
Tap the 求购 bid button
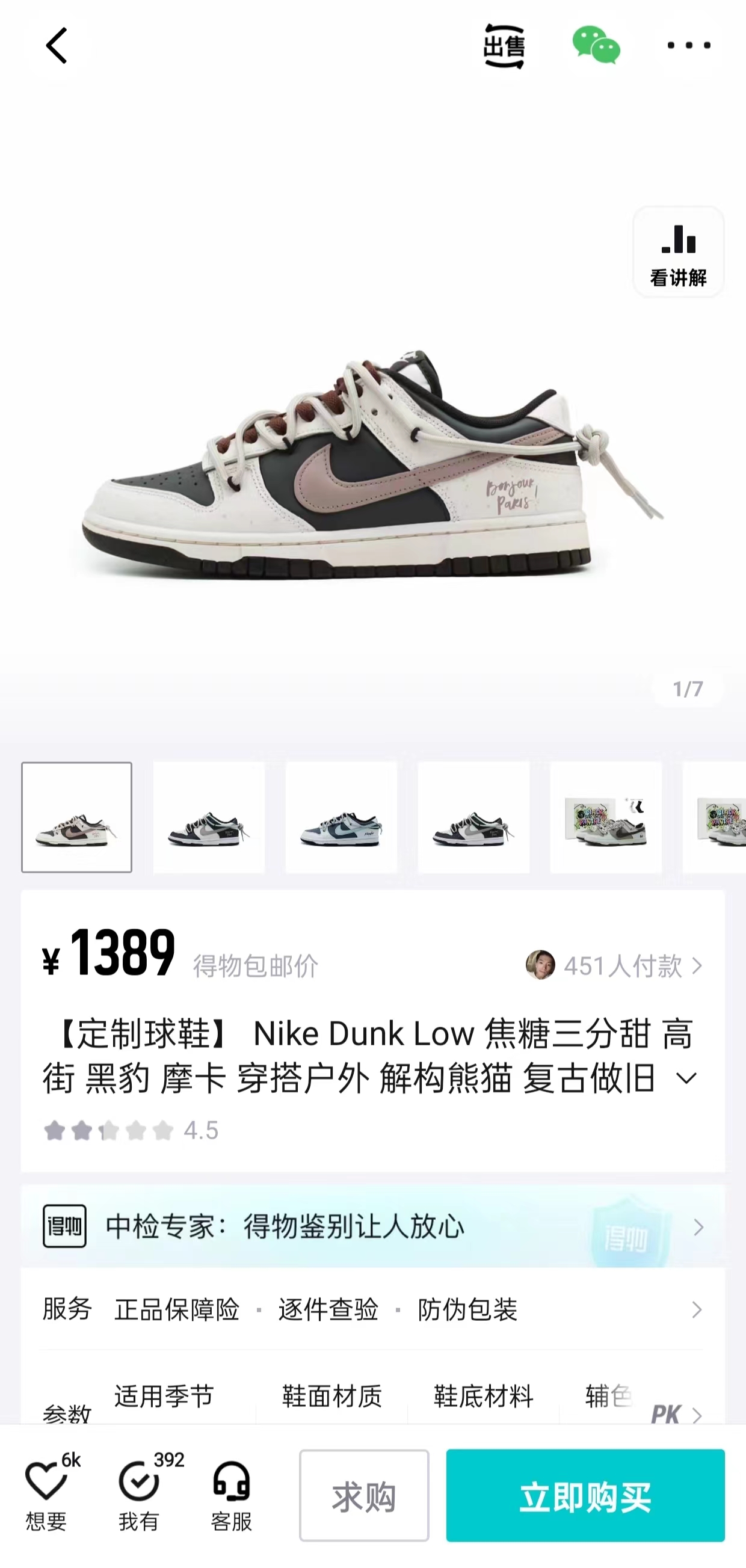click(x=364, y=1496)
